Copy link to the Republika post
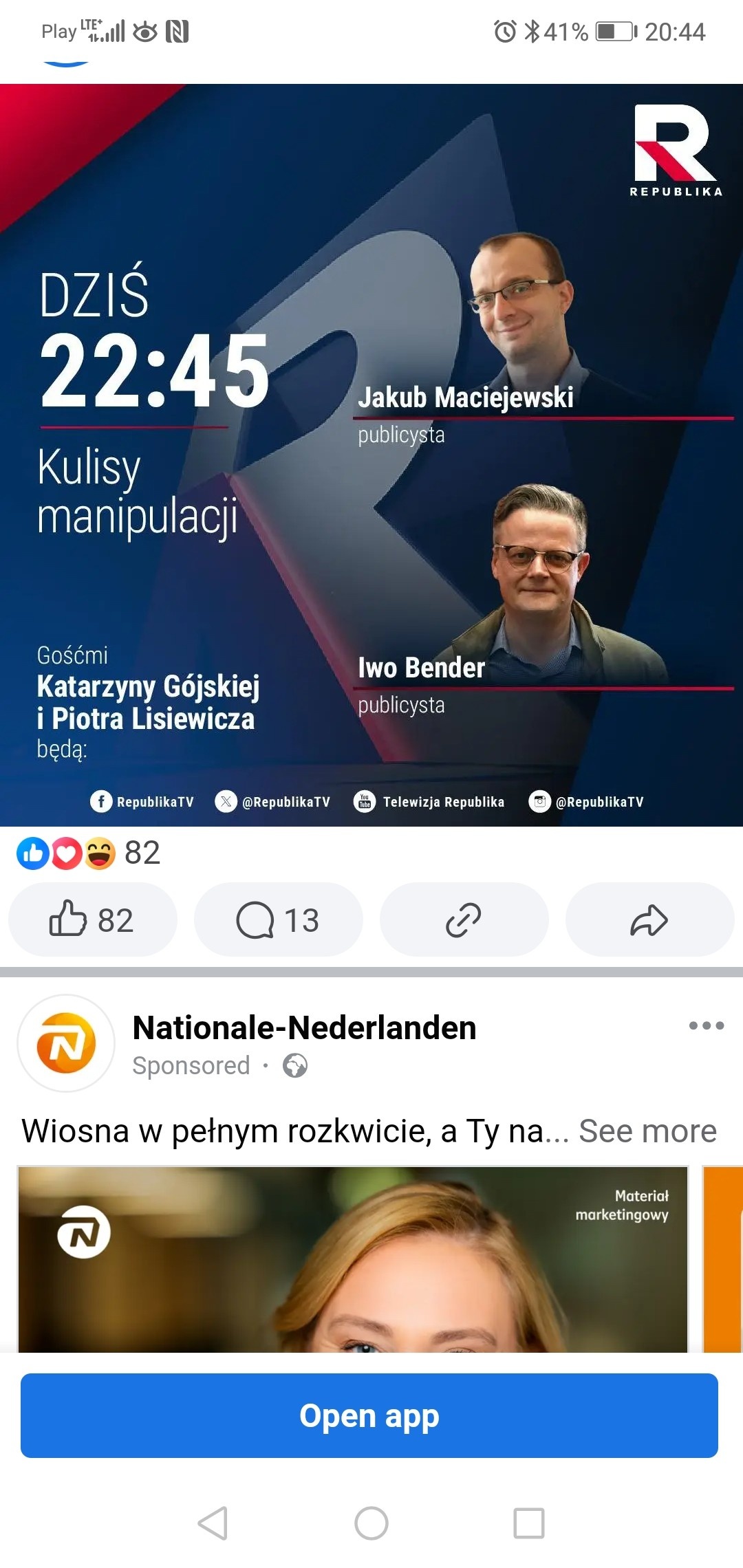 pyautogui.click(x=464, y=919)
